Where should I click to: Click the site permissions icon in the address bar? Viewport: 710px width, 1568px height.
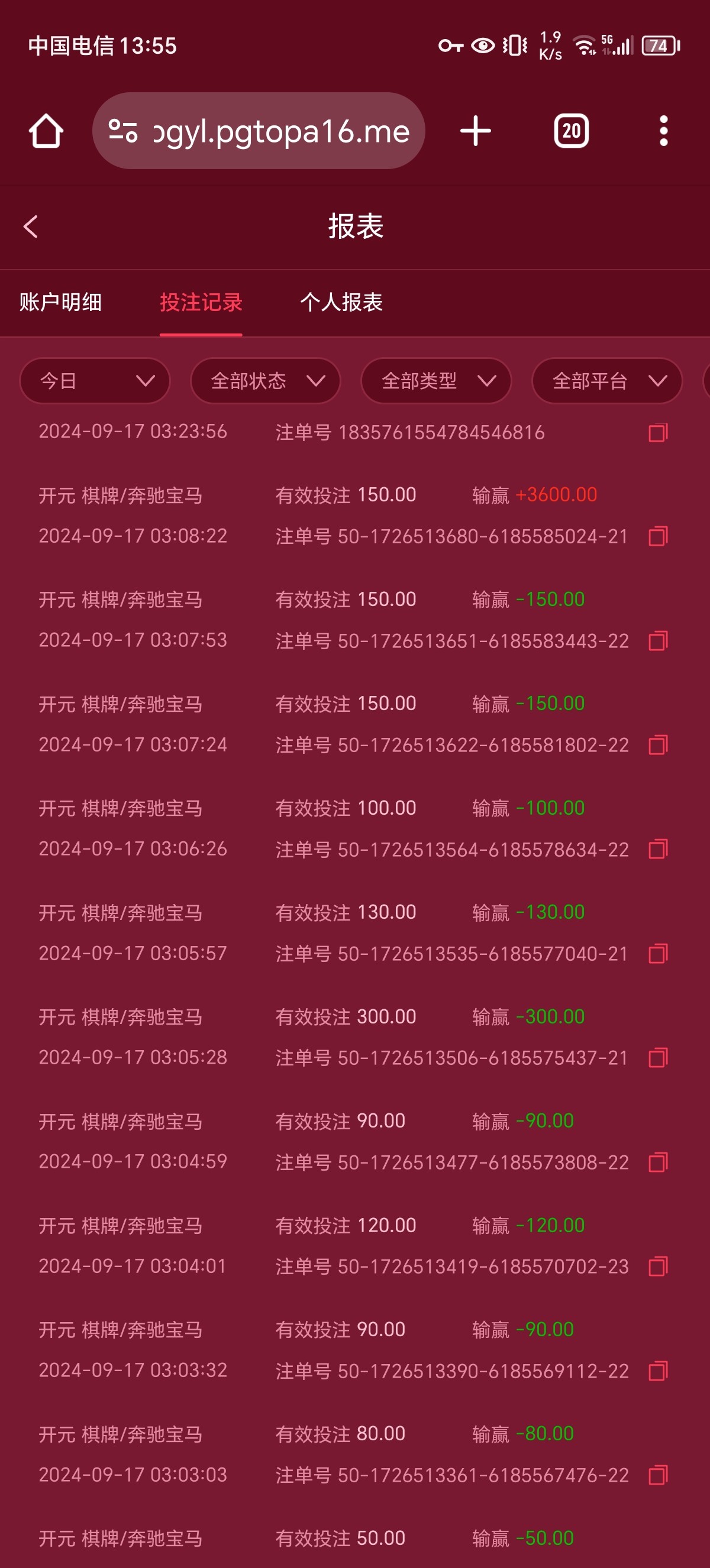click(x=125, y=130)
